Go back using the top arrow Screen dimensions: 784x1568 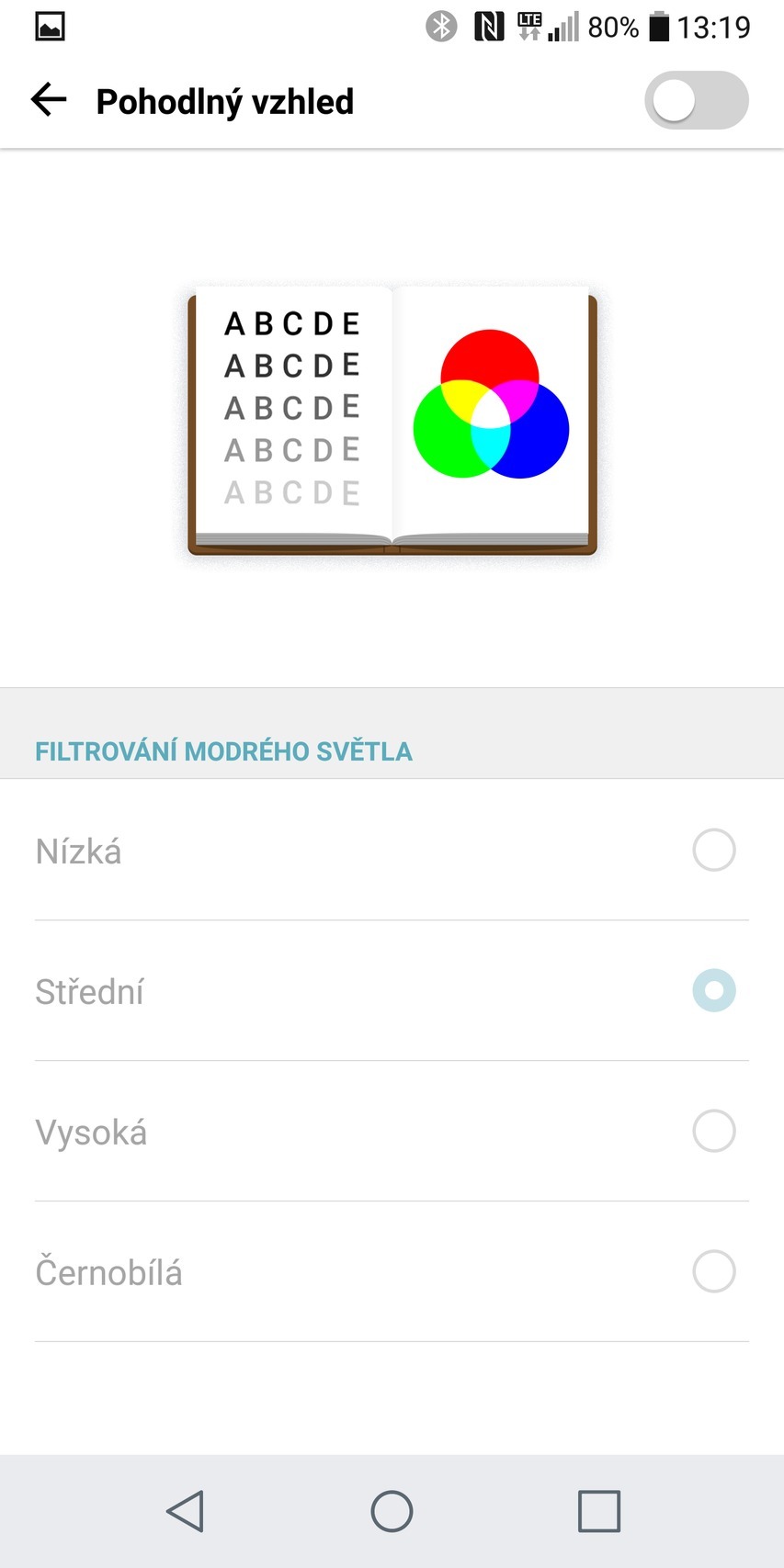click(49, 100)
